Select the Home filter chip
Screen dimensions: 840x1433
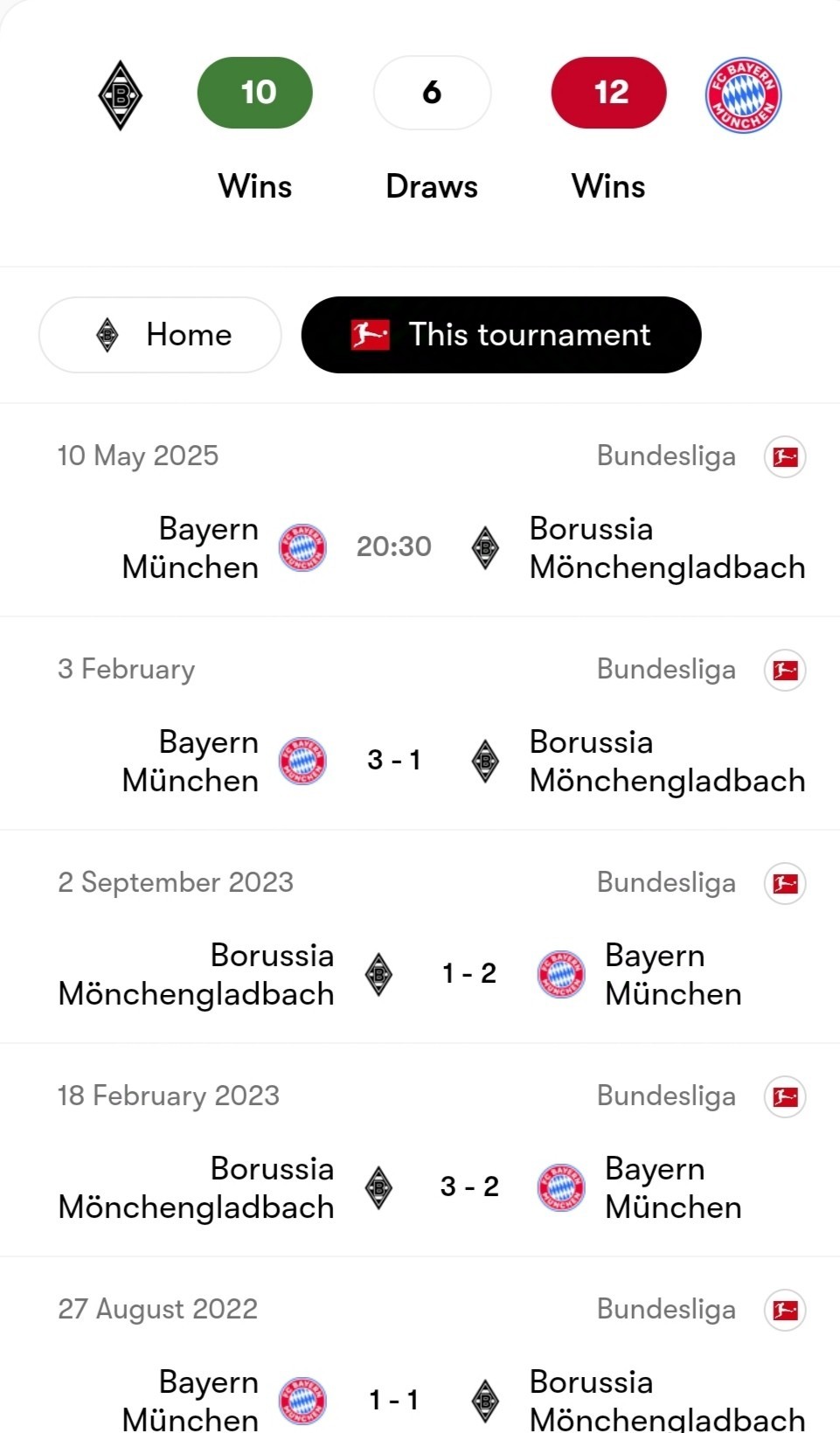click(160, 335)
